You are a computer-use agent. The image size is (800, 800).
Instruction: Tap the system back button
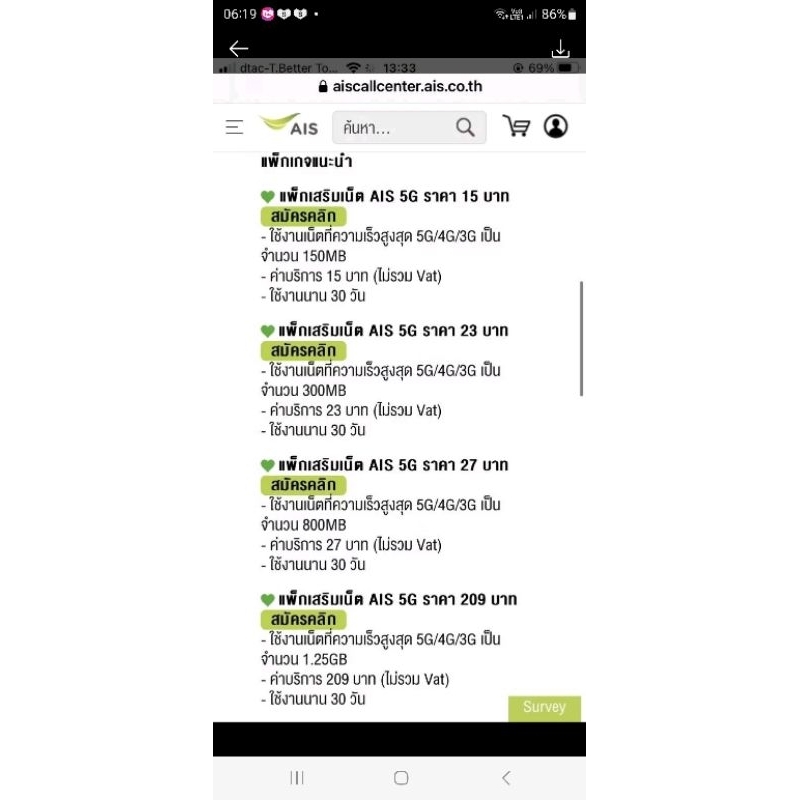point(506,778)
